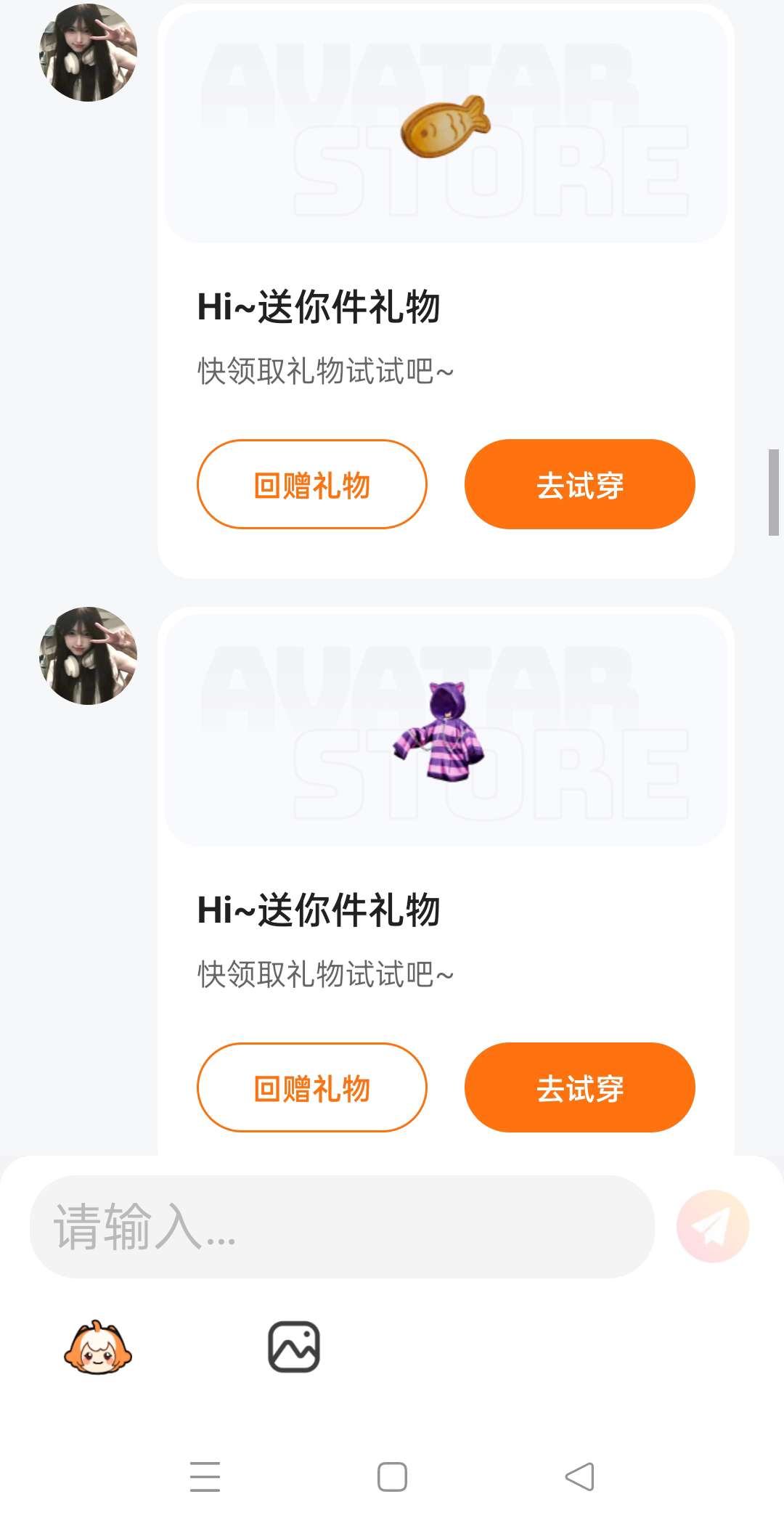784x1531 pixels.
Task: Focus the 请输入 message field
Action: coord(341,1227)
